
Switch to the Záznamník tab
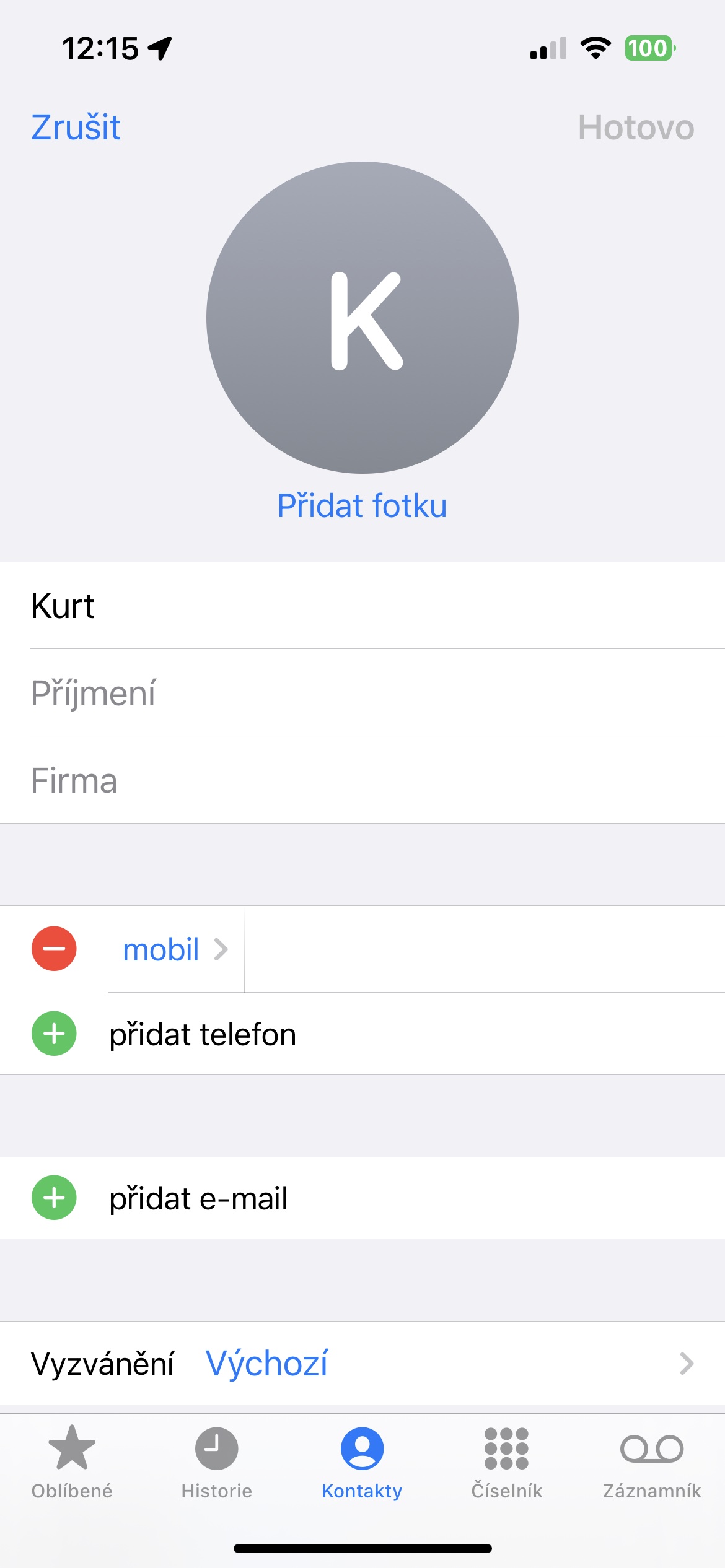(652, 1463)
